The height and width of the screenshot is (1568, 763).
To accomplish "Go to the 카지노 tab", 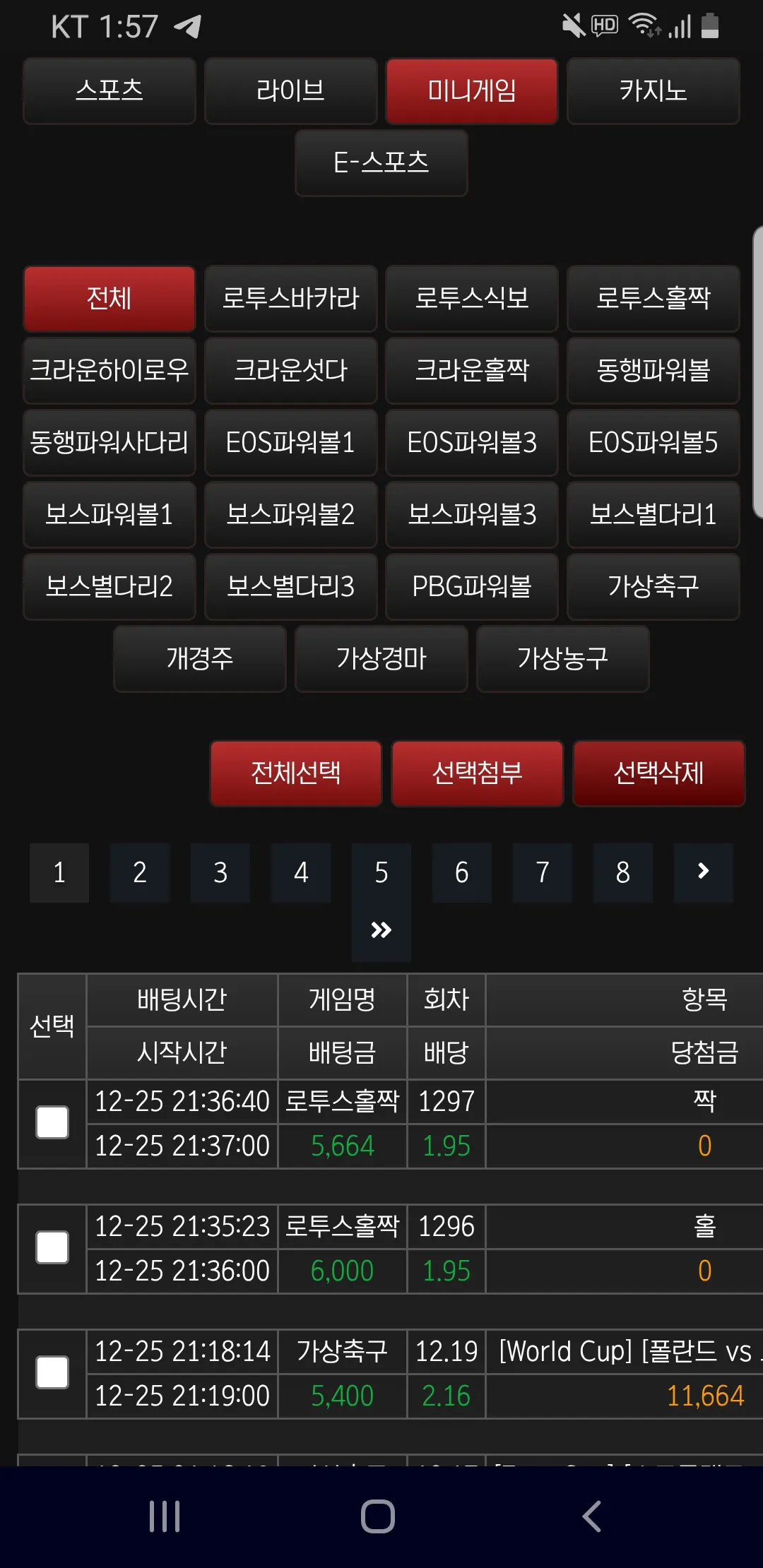I will click(x=653, y=91).
